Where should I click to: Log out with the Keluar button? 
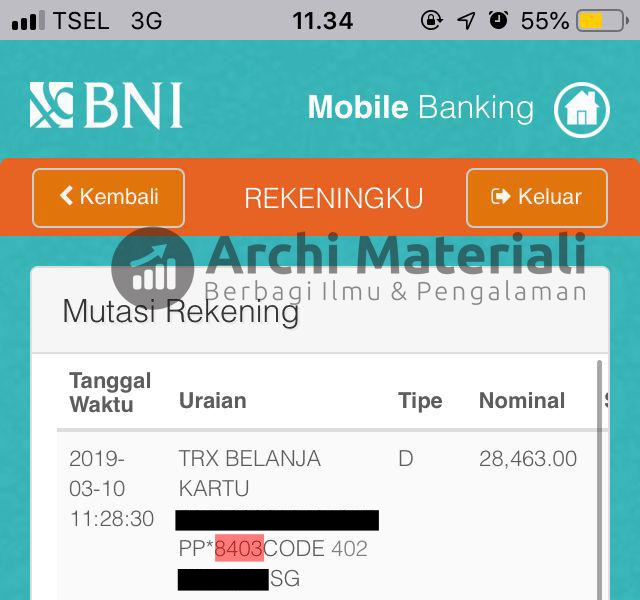(x=537, y=197)
